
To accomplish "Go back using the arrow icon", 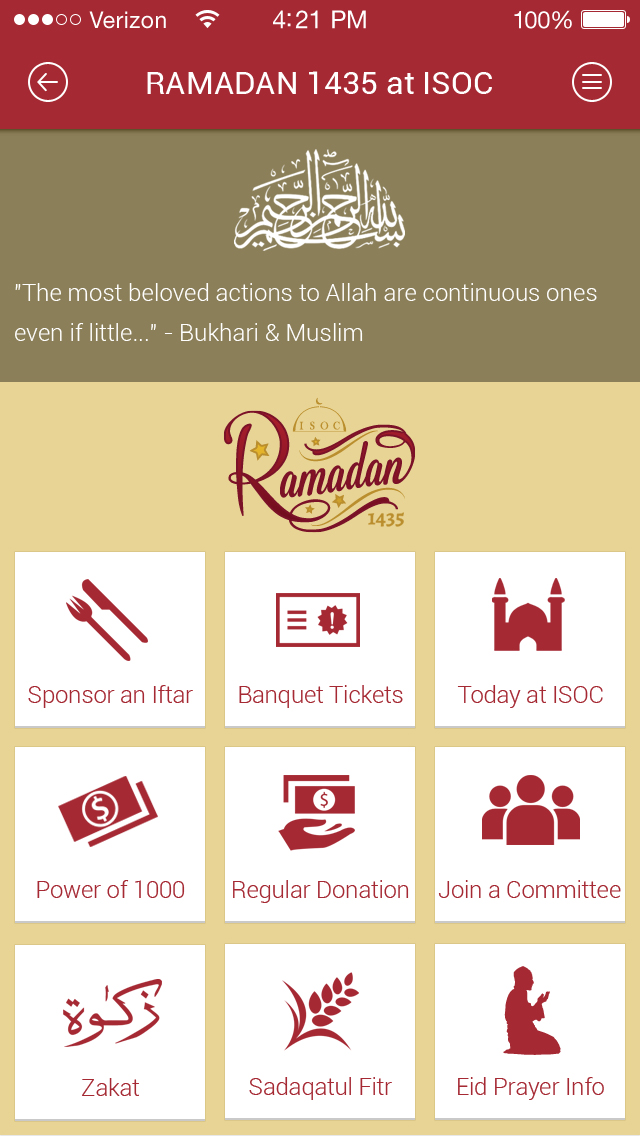I will pyautogui.click(x=48, y=82).
